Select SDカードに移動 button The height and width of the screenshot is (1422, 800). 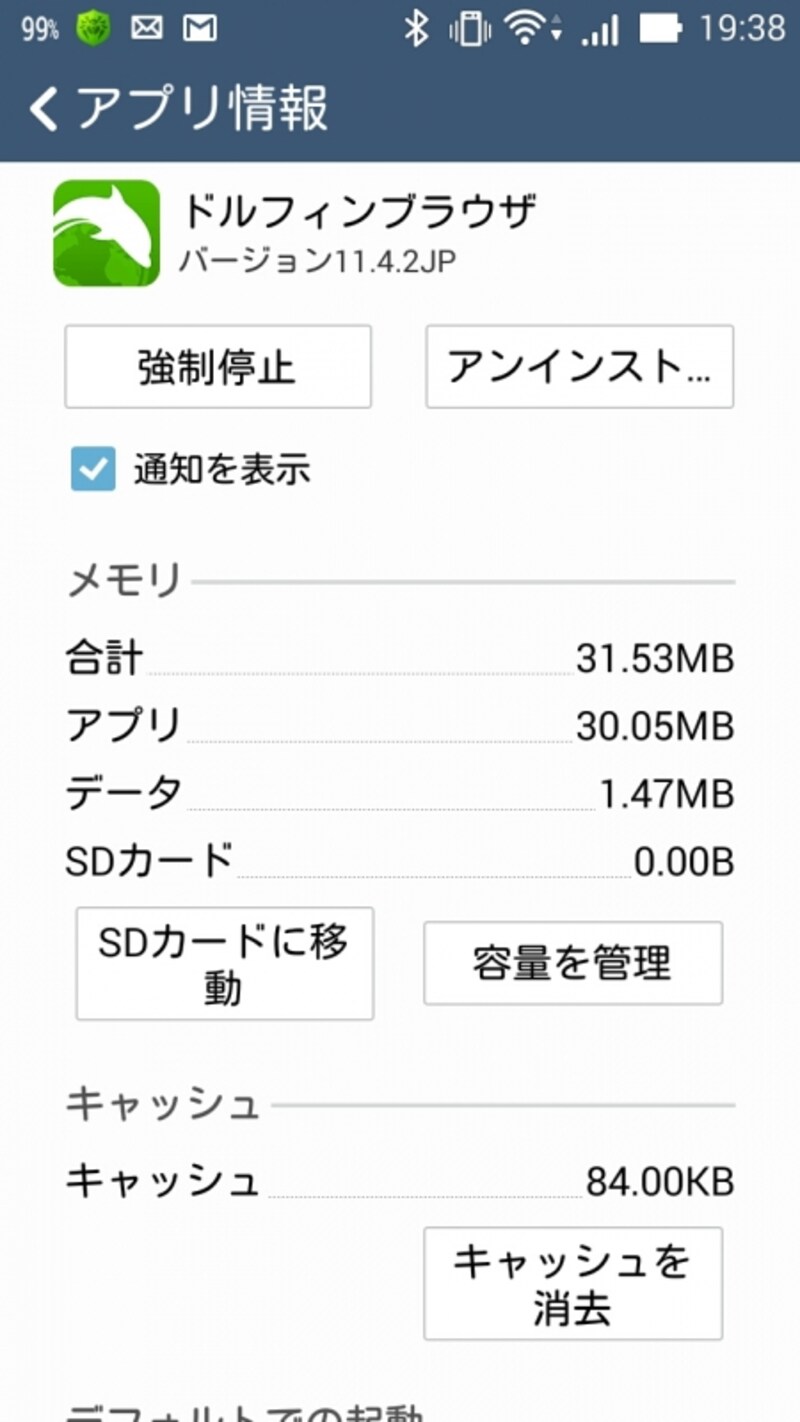224,964
